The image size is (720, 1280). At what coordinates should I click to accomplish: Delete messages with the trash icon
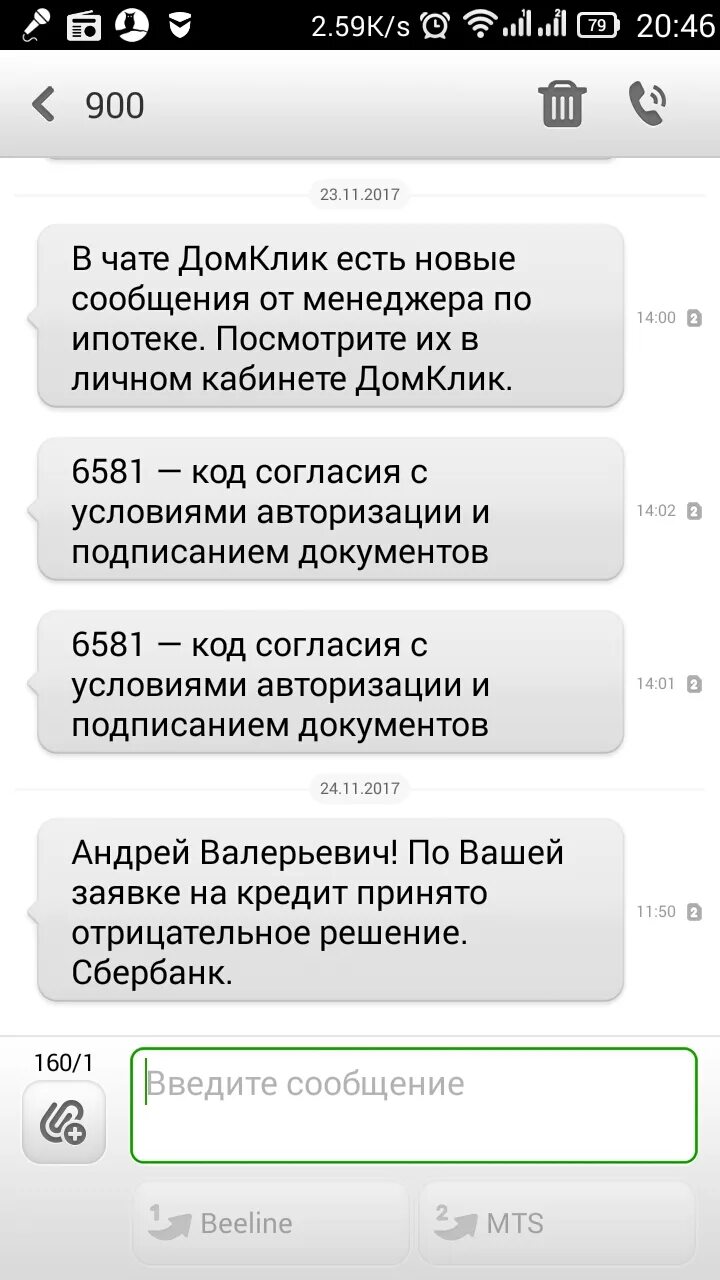[562, 104]
